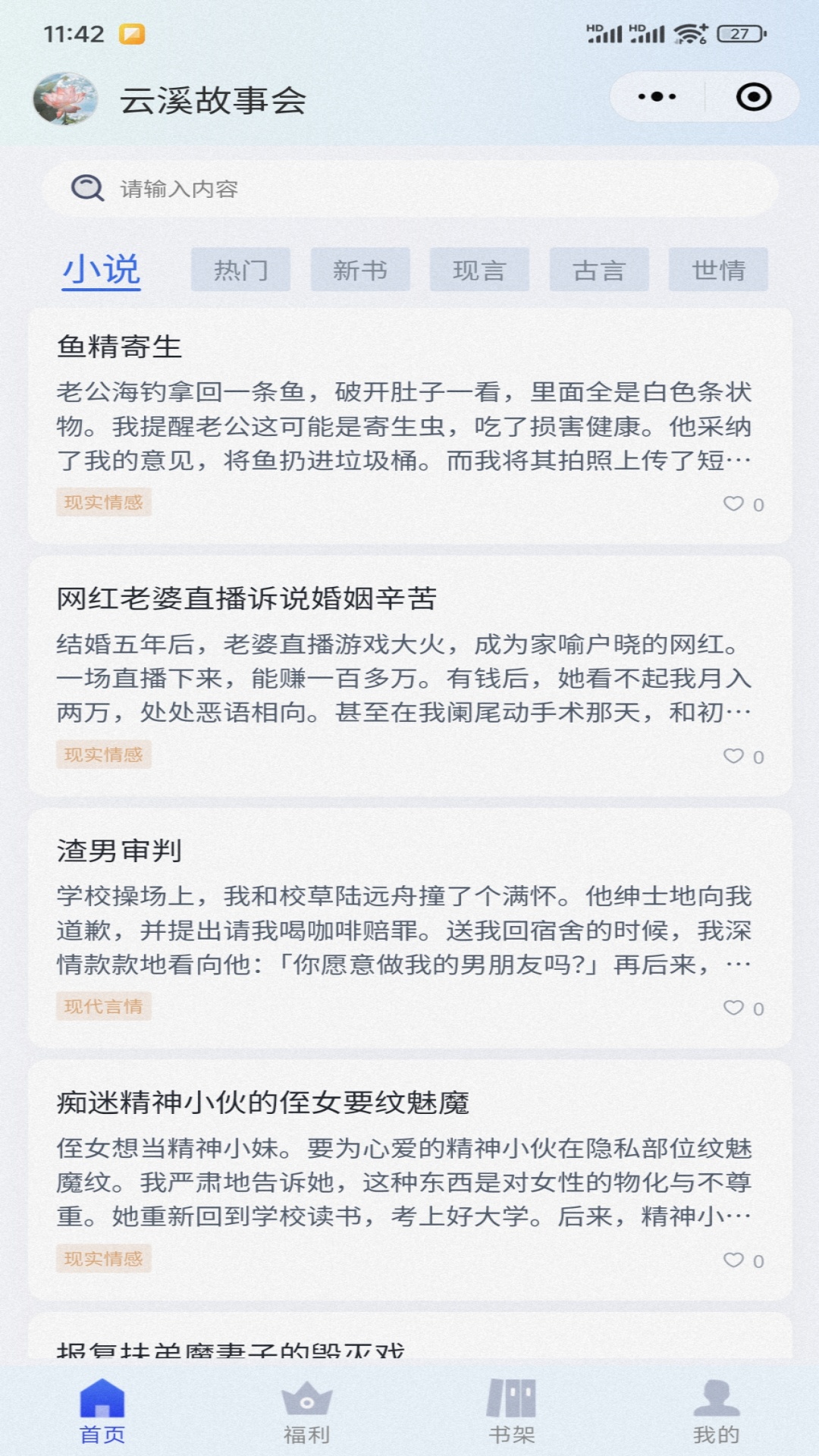Like 网红老婆直播诉说婚姻辛苦

(x=734, y=756)
